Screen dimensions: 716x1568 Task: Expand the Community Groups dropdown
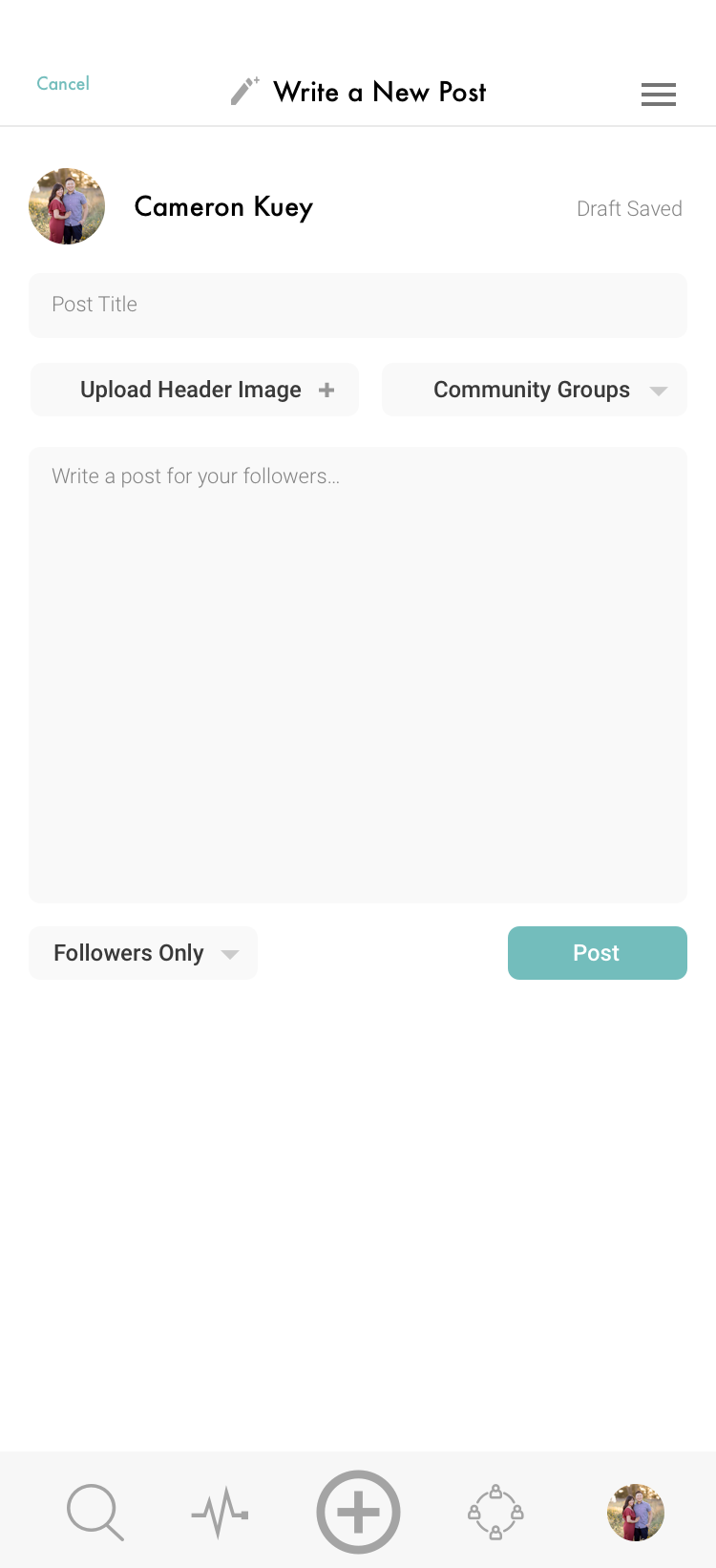pos(535,390)
